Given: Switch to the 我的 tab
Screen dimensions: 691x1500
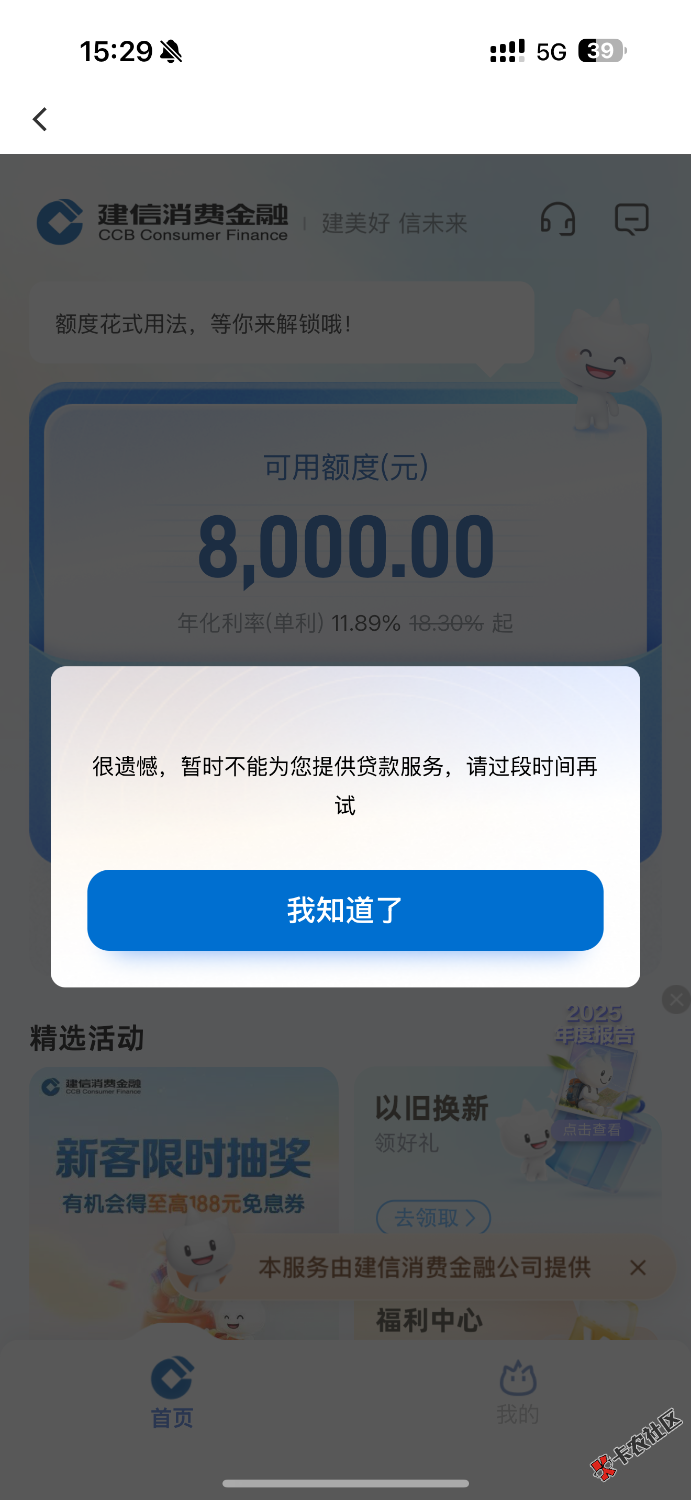Looking at the screenshot, I should pyautogui.click(x=517, y=1393).
